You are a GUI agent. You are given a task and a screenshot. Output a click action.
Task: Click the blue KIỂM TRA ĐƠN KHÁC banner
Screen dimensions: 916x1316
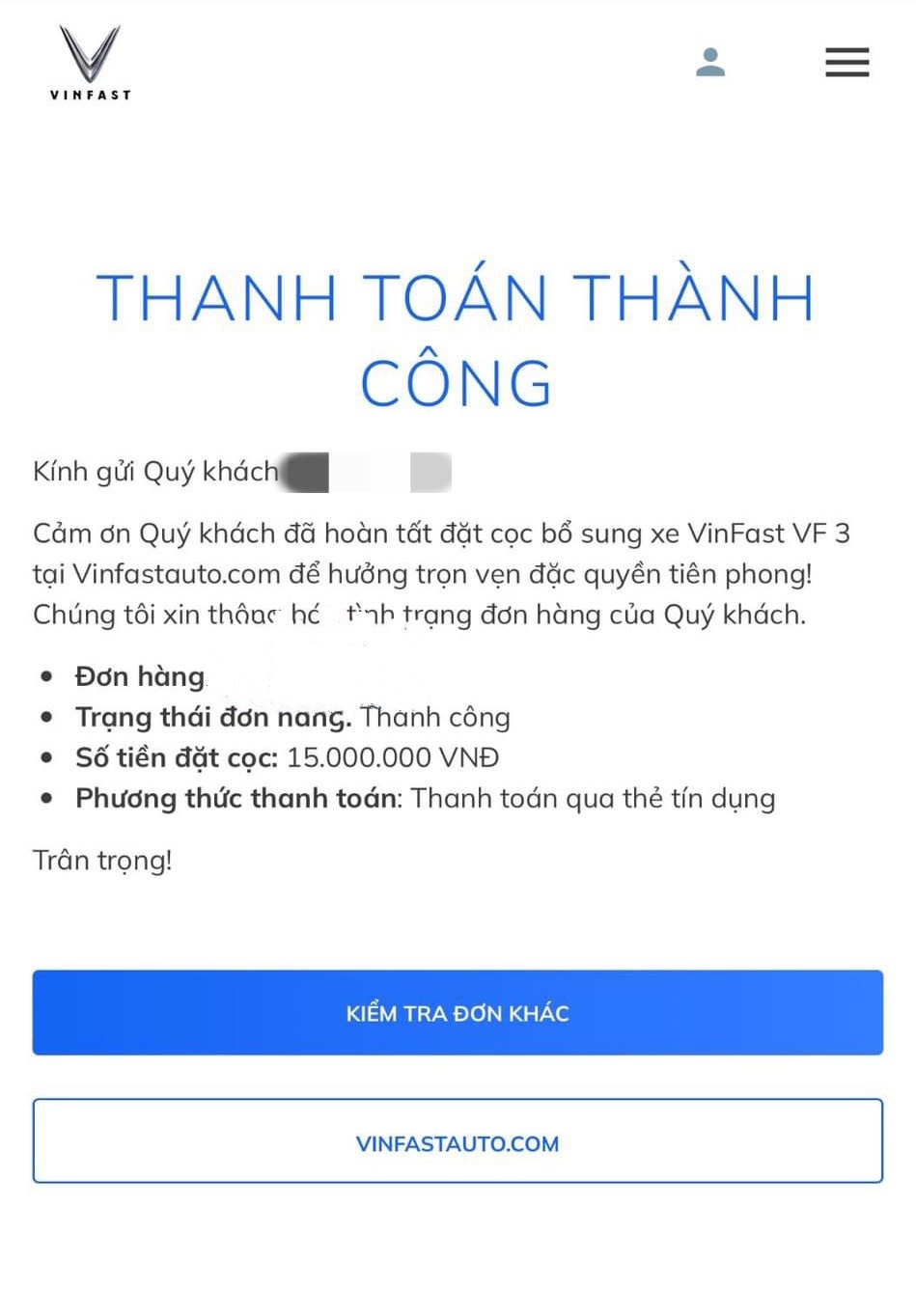(458, 1012)
